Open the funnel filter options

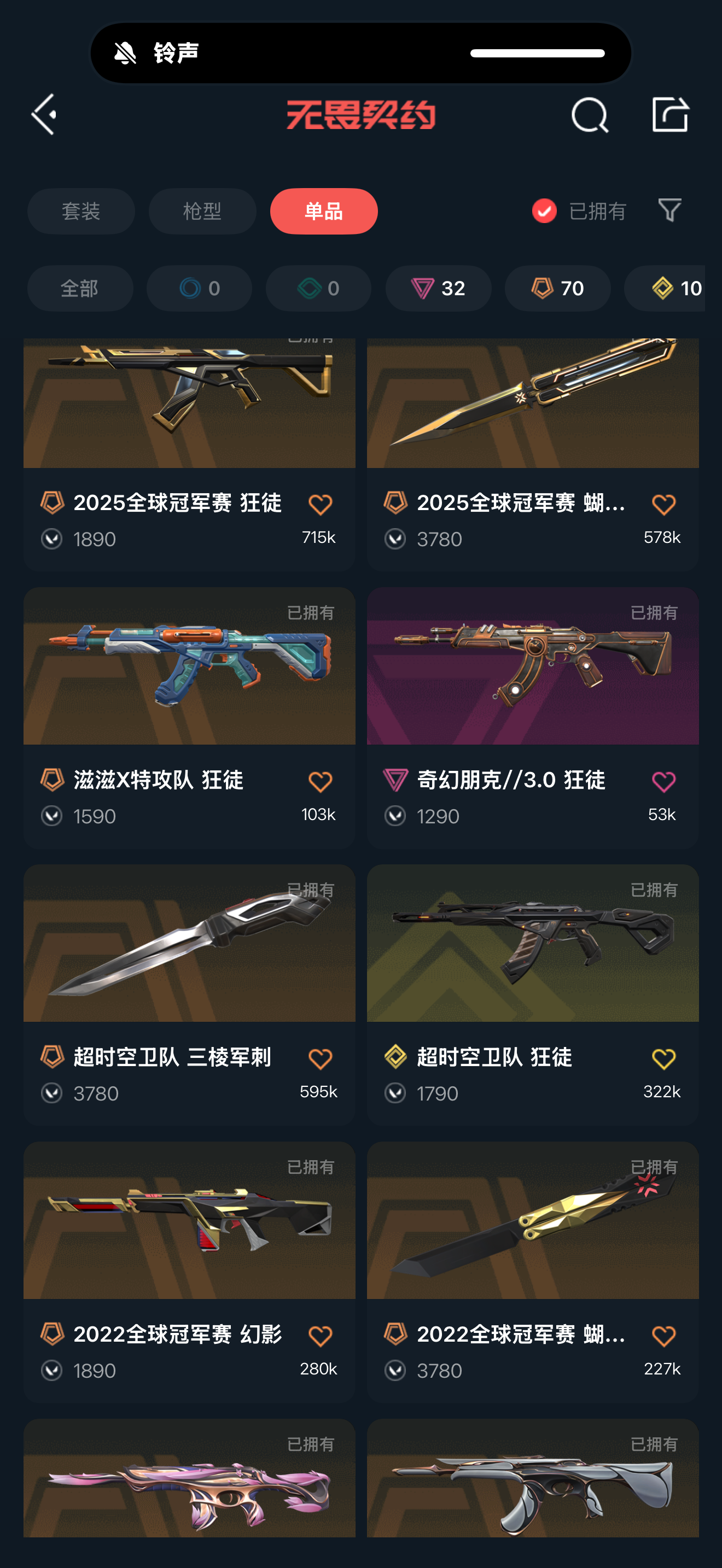[669, 210]
